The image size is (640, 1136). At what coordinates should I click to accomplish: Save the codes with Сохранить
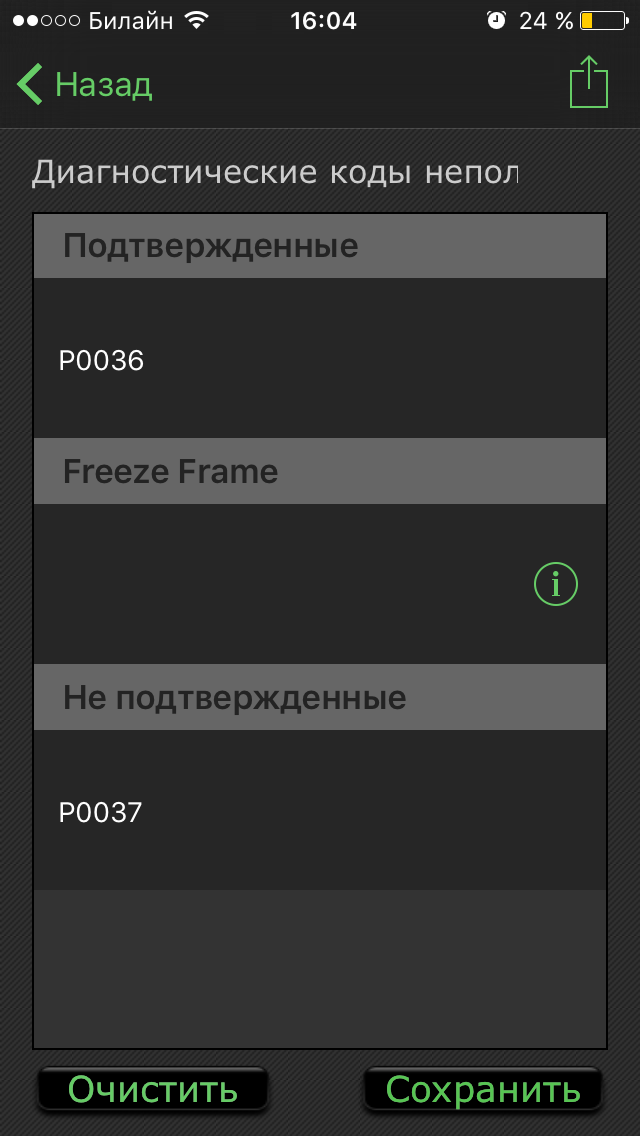483,1089
